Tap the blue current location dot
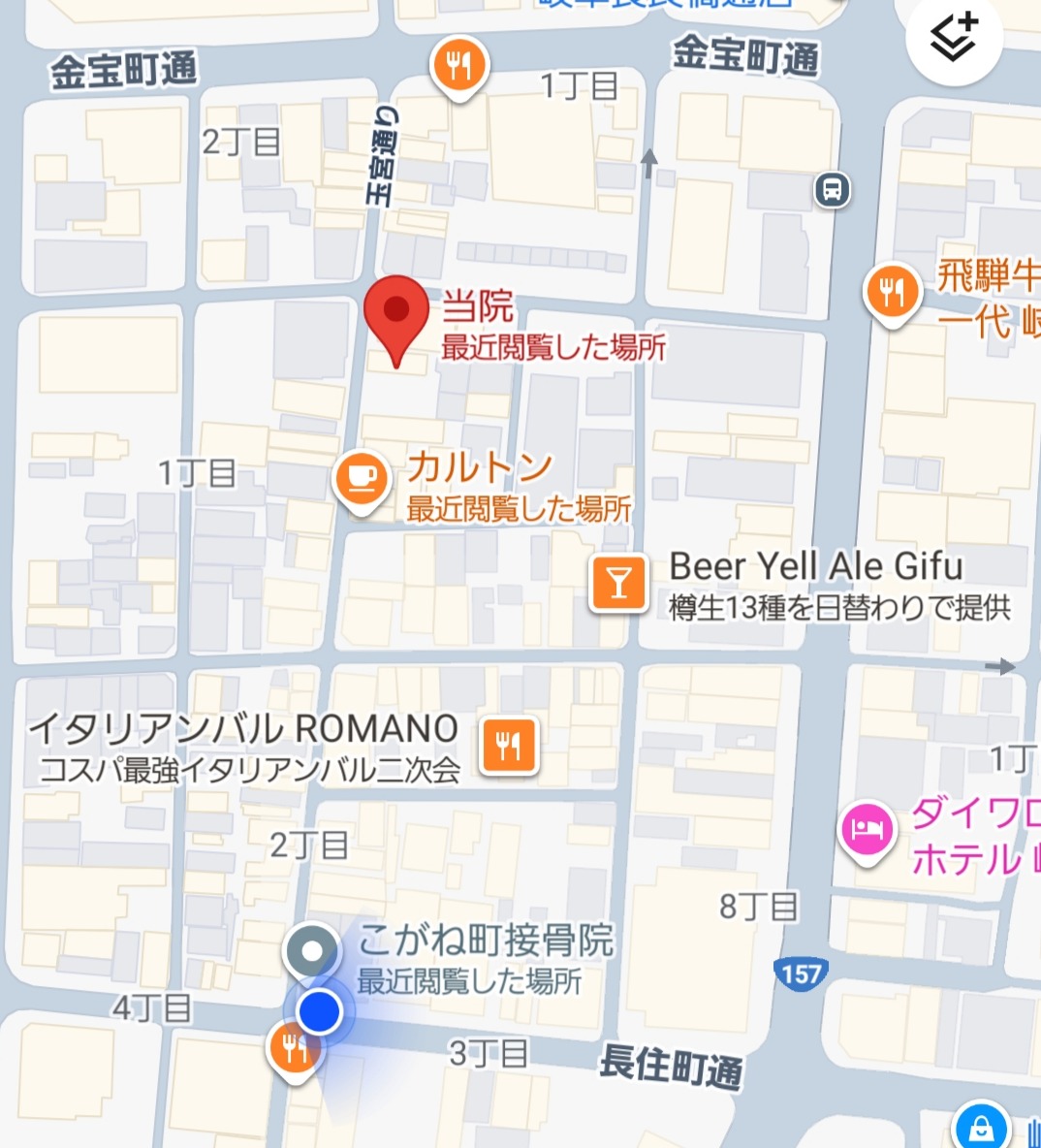 [x=319, y=1011]
